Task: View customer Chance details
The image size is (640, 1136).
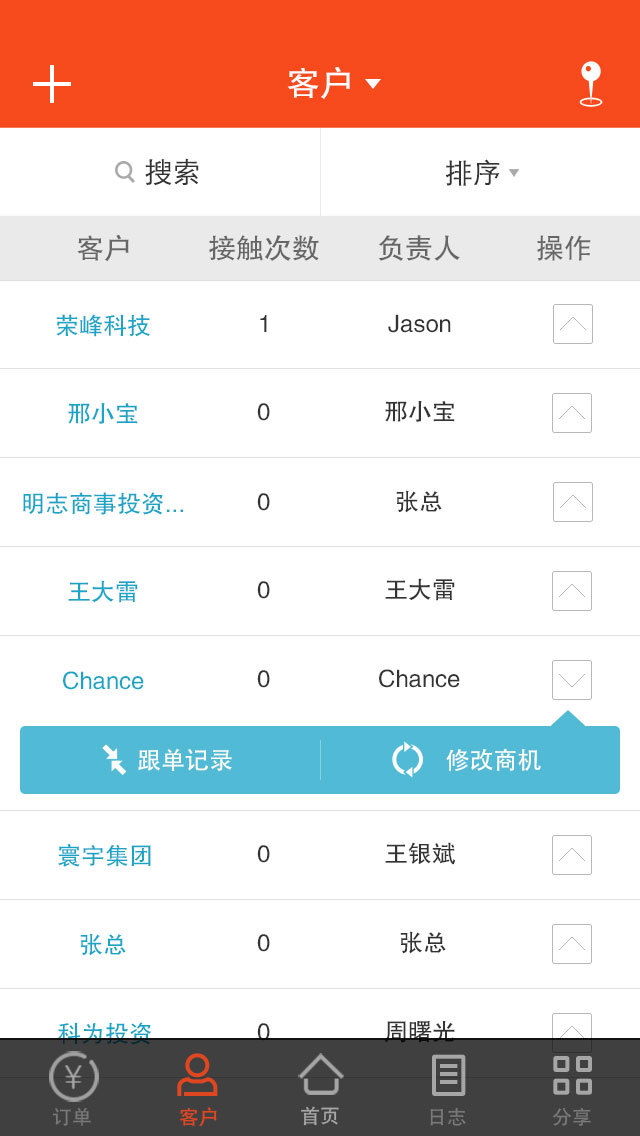Action: pyautogui.click(x=103, y=680)
